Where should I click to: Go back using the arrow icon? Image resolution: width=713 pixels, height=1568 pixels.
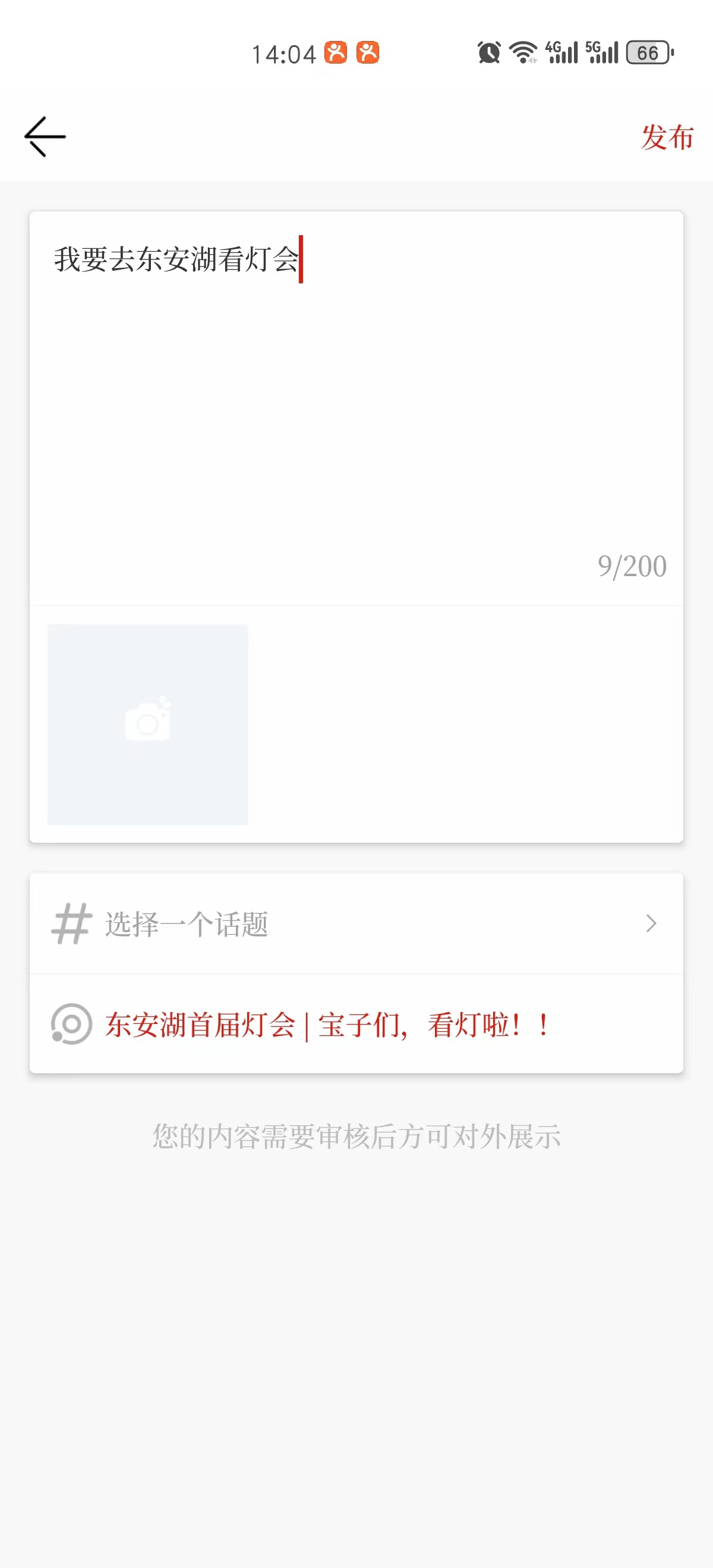[x=45, y=137]
